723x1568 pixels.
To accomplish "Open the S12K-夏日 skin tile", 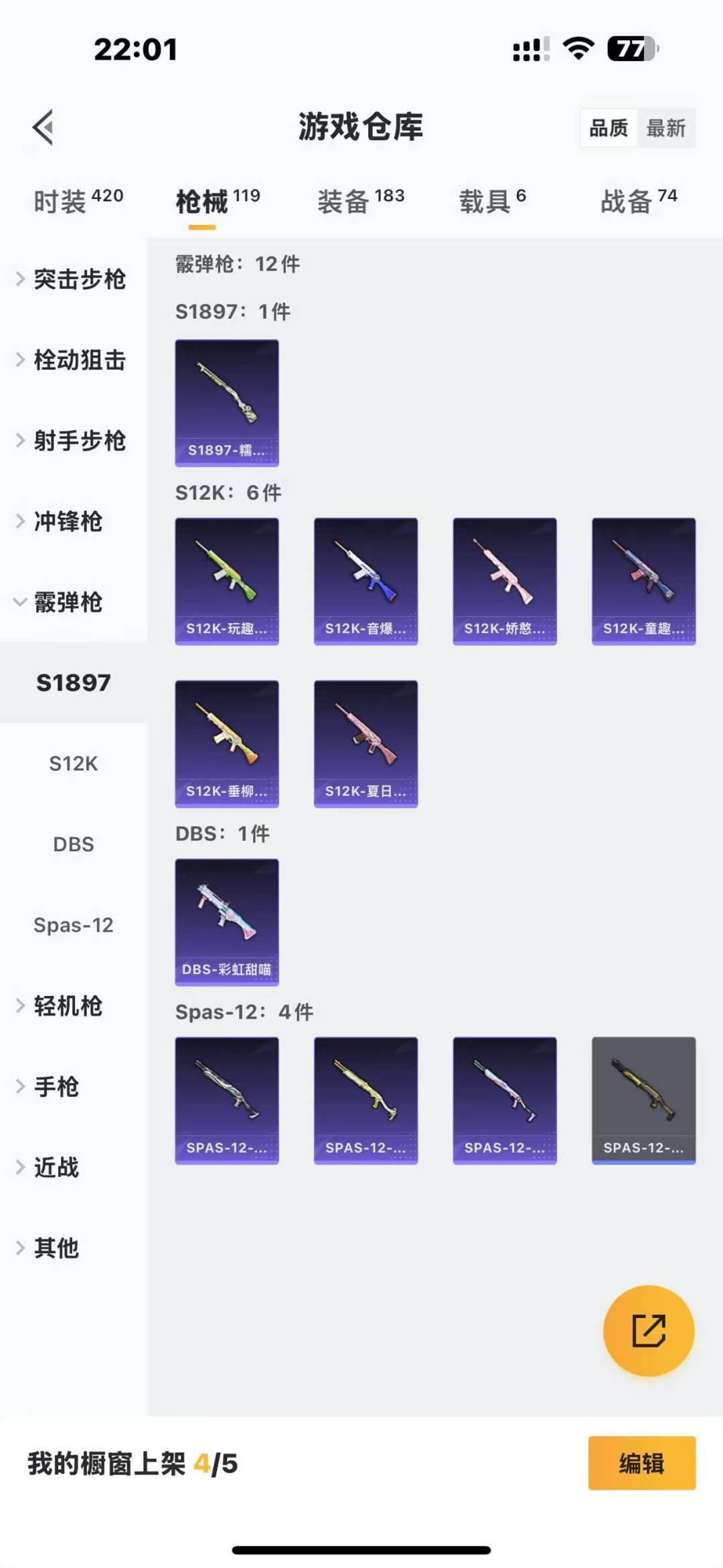I will [x=366, y=744].
